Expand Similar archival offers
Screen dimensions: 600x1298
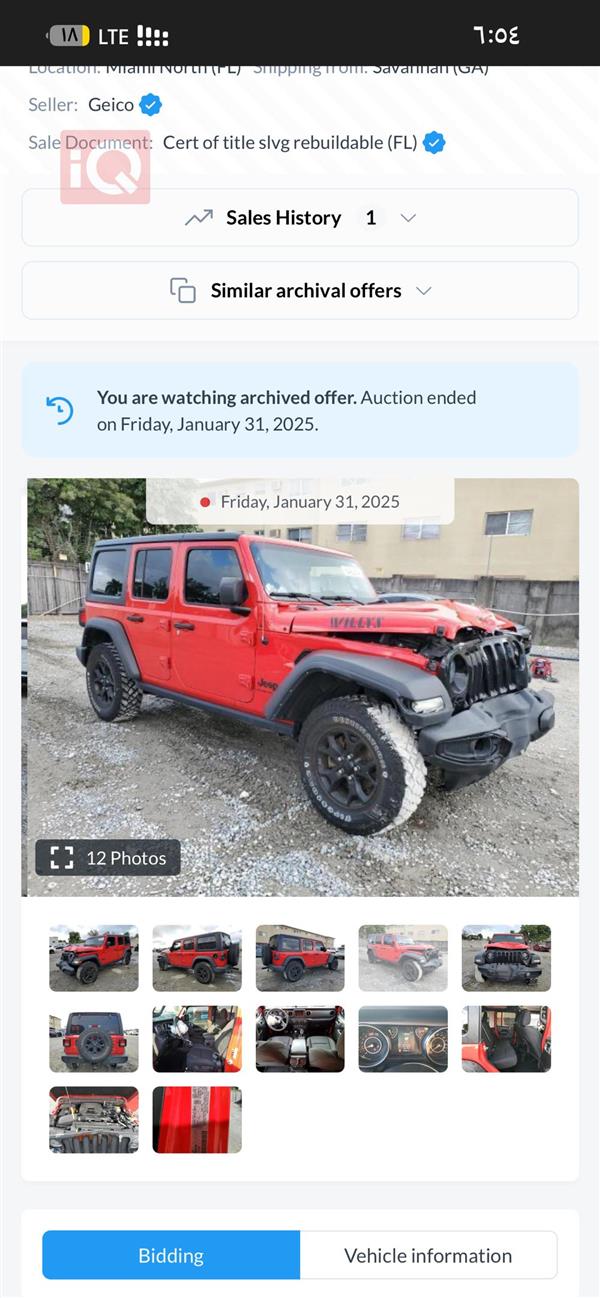tap(300, 291)
